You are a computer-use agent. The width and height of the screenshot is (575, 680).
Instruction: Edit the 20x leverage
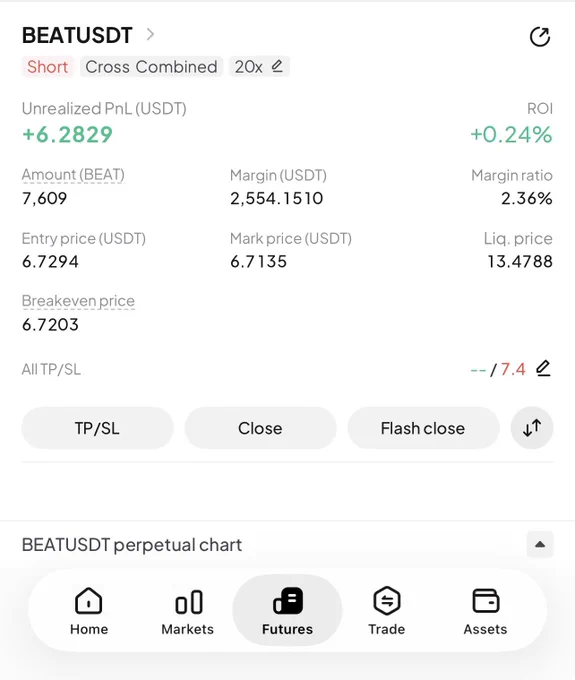pyautogui.click(x=259, y=67)
